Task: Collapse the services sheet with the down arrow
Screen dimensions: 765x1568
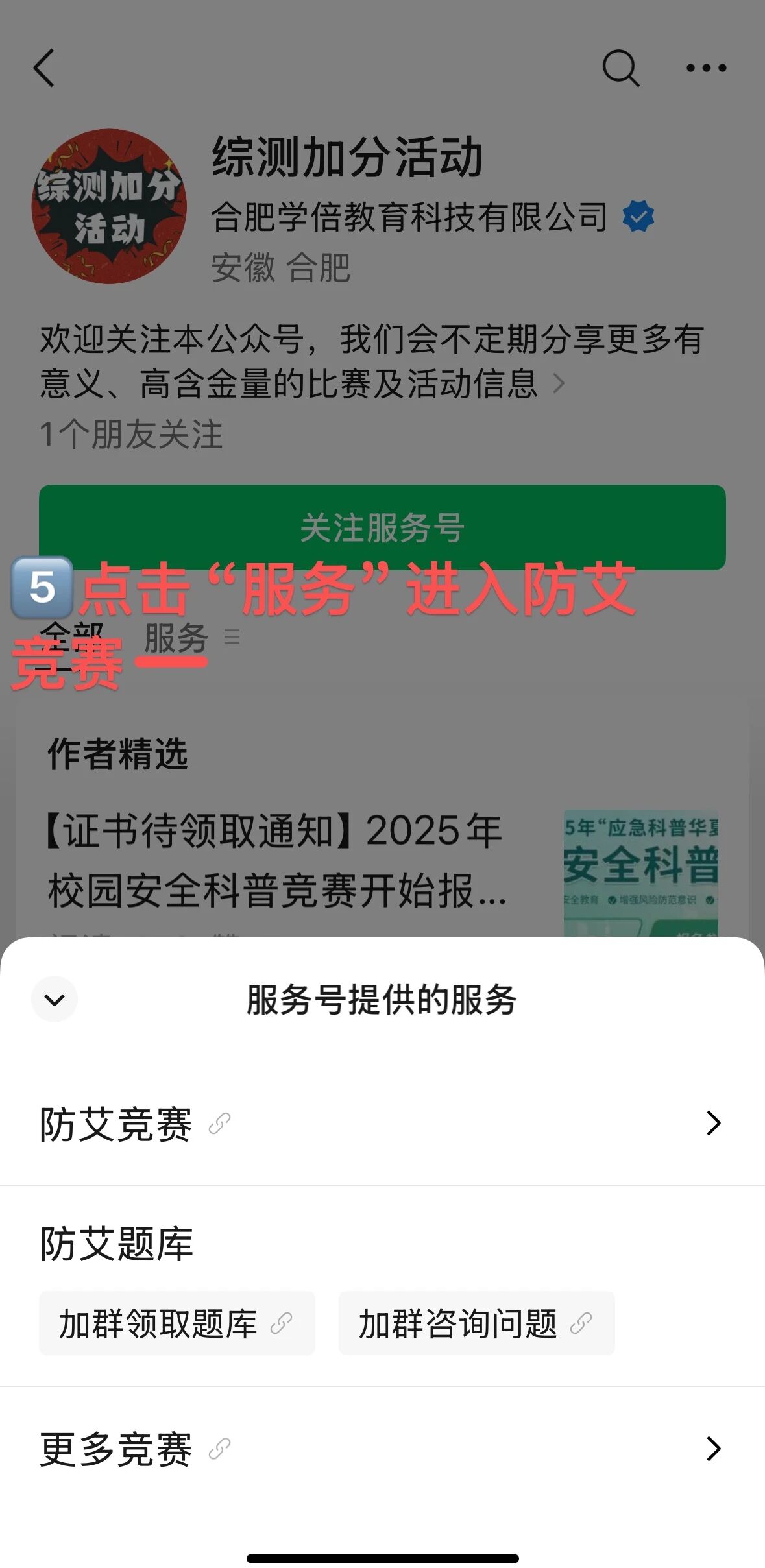Action: 55,999
